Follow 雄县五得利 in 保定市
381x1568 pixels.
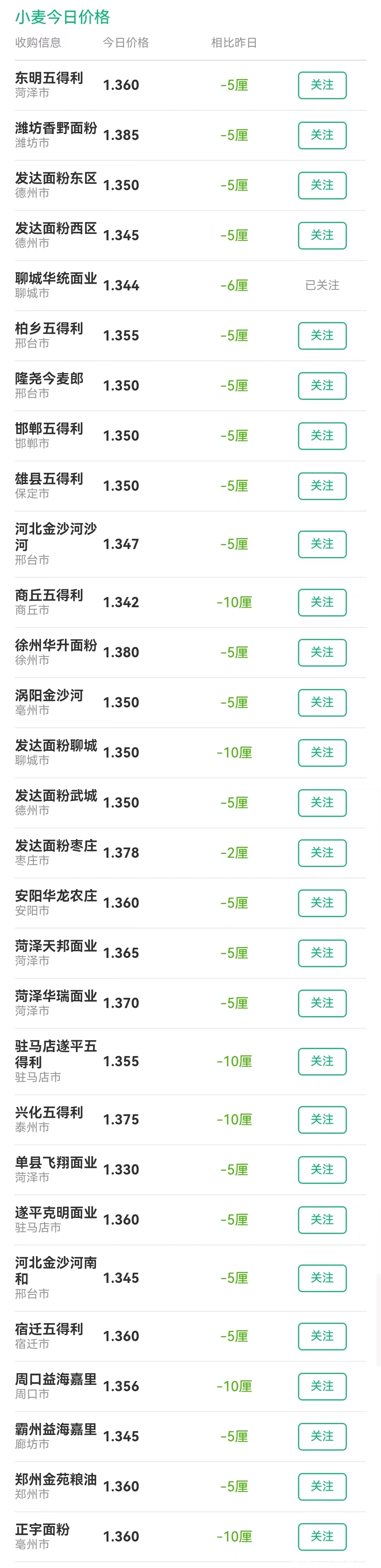coord(322,486)
